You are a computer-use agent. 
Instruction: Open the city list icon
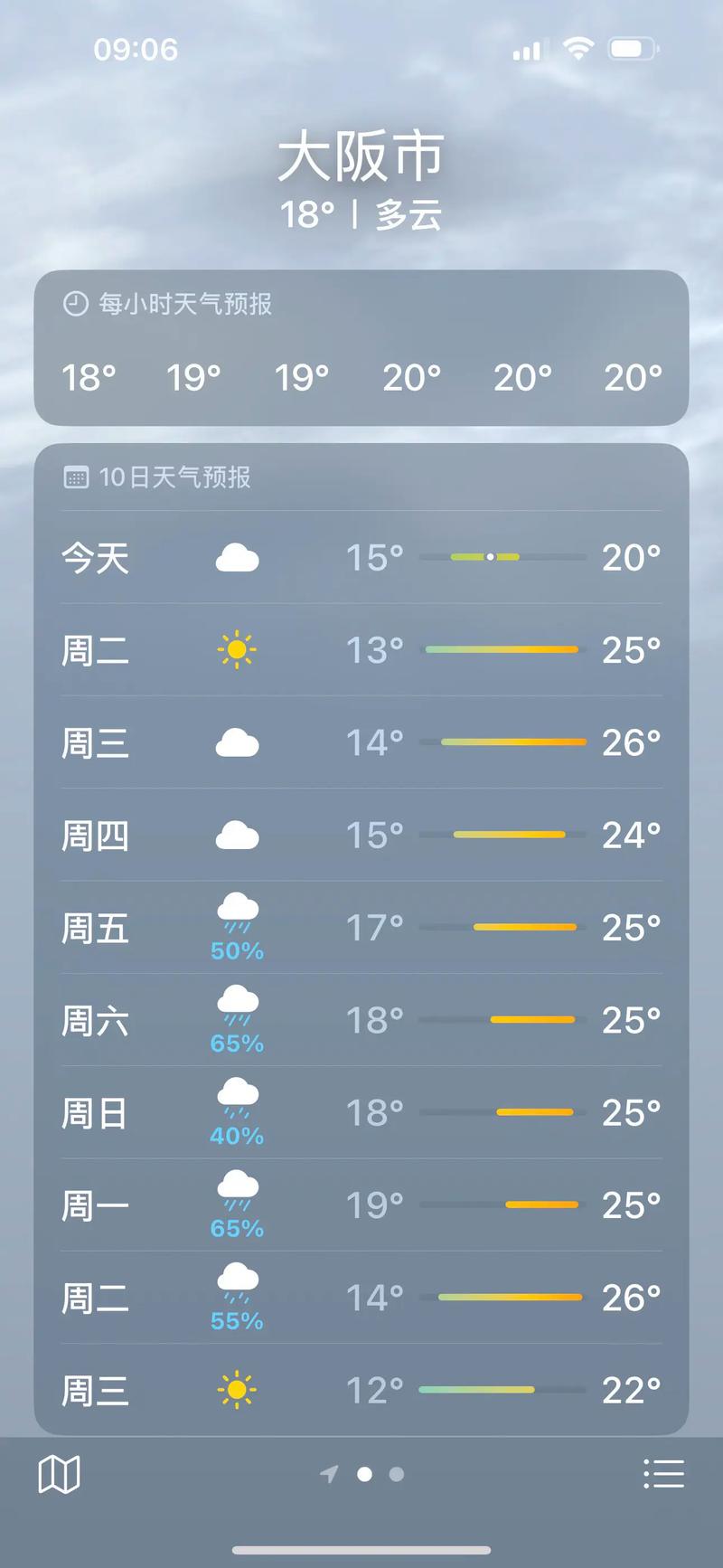coord(663,1474)
